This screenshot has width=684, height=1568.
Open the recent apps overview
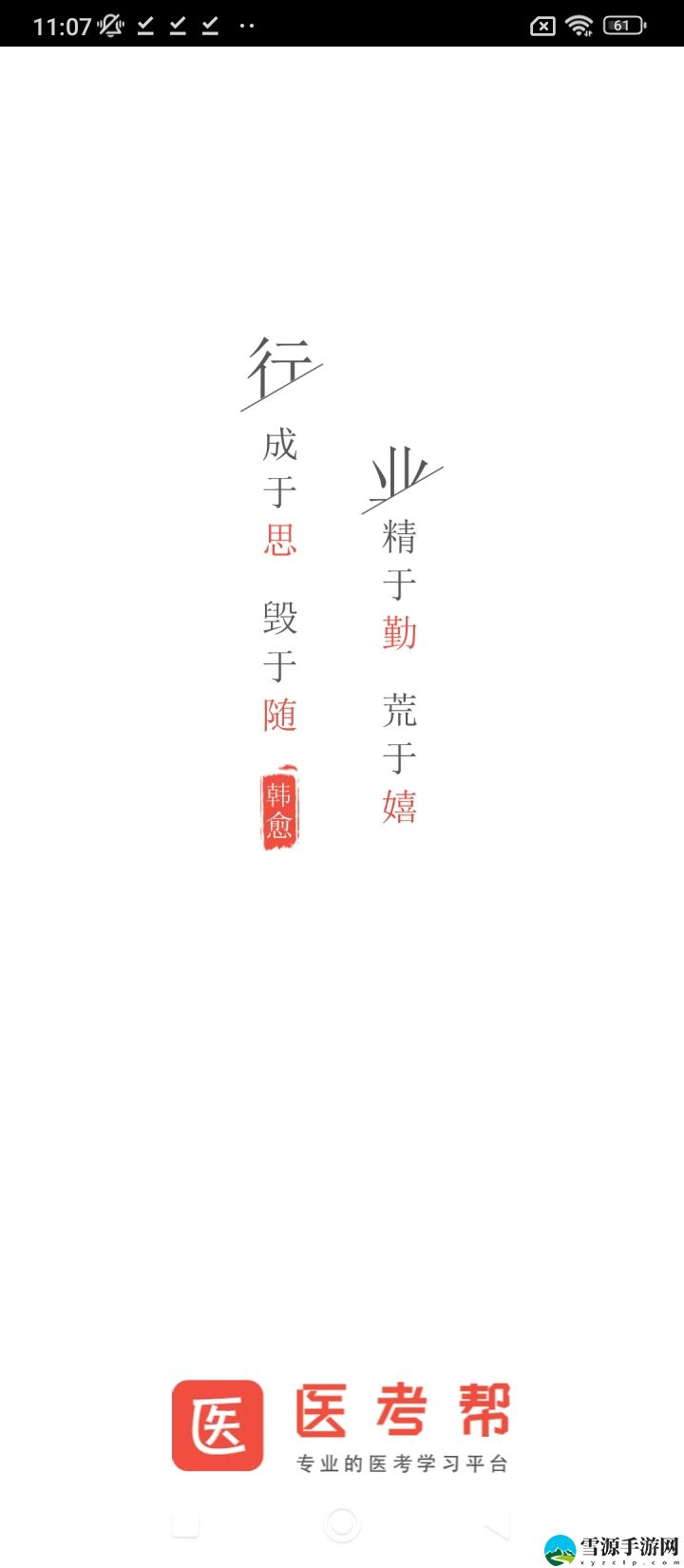coord(186,1525)
